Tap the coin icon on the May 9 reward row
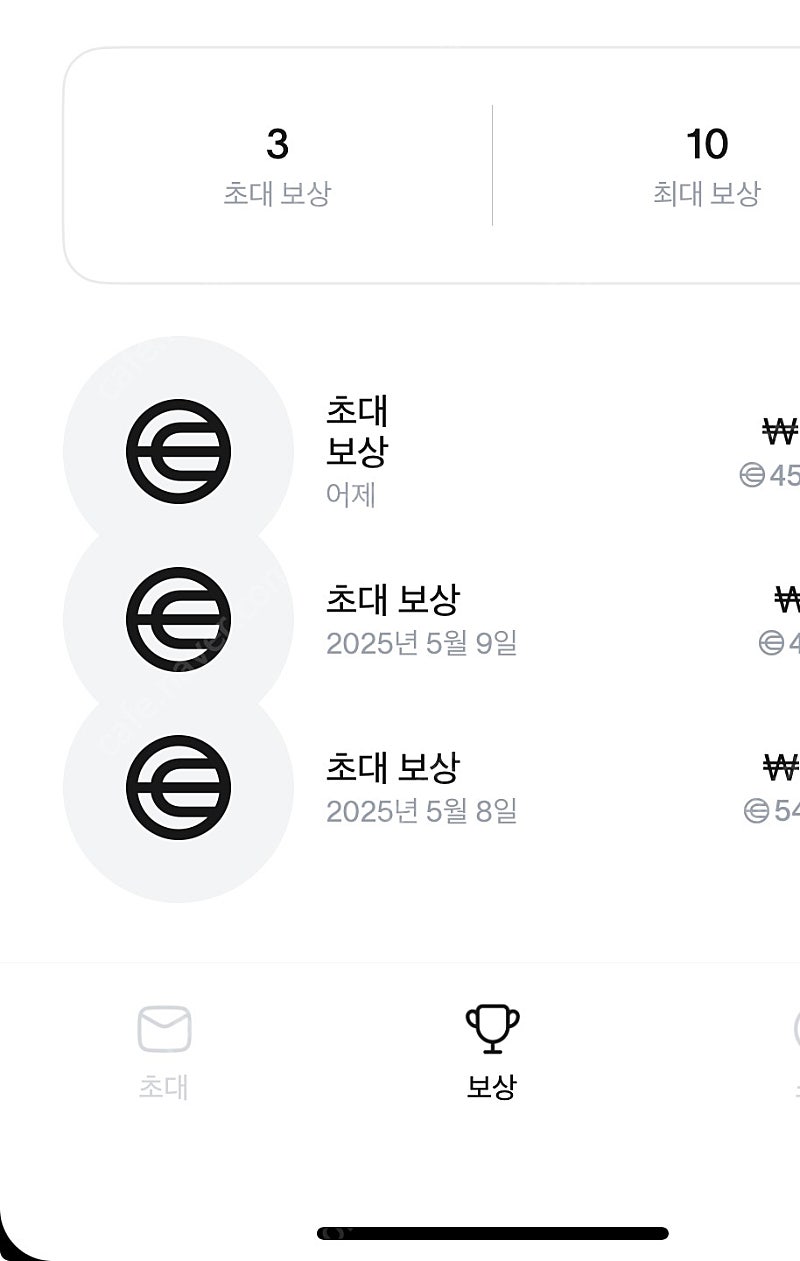 178,618
